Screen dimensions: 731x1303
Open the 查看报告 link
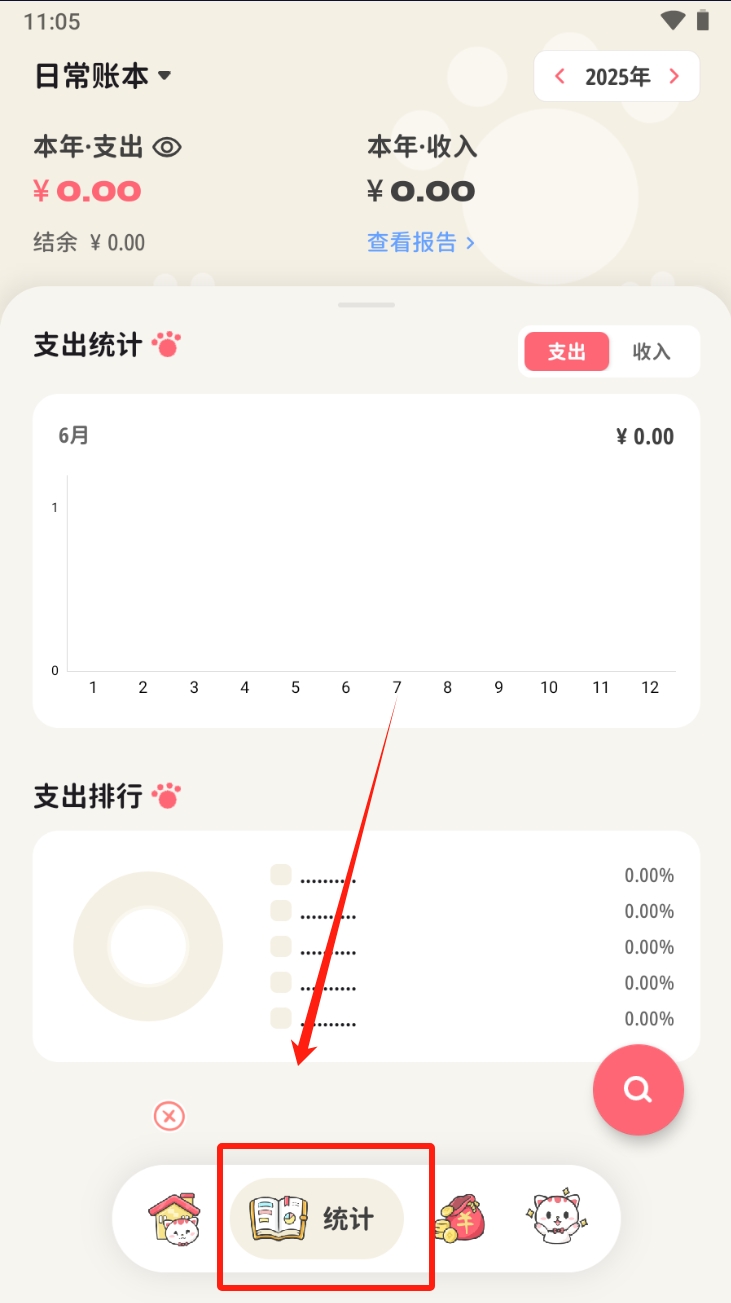pos(420,242)
